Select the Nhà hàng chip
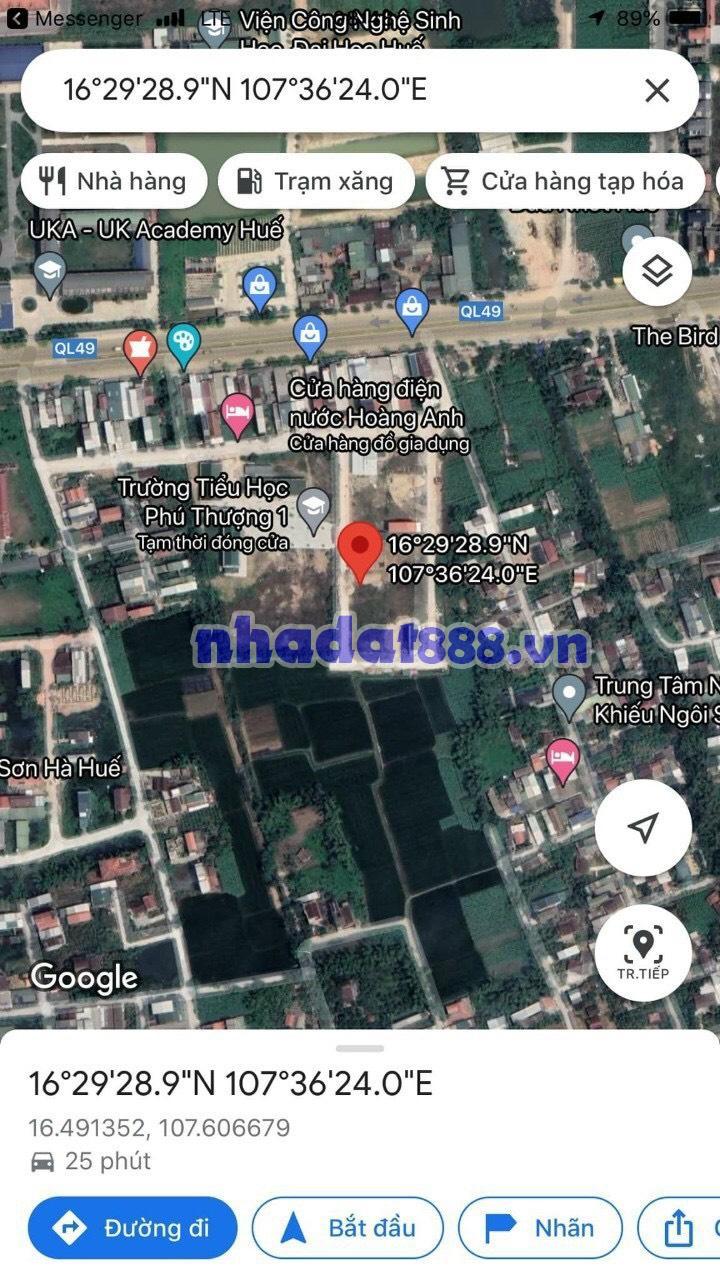Viewport: 720px width, 1280px height. tap(113, 181)
